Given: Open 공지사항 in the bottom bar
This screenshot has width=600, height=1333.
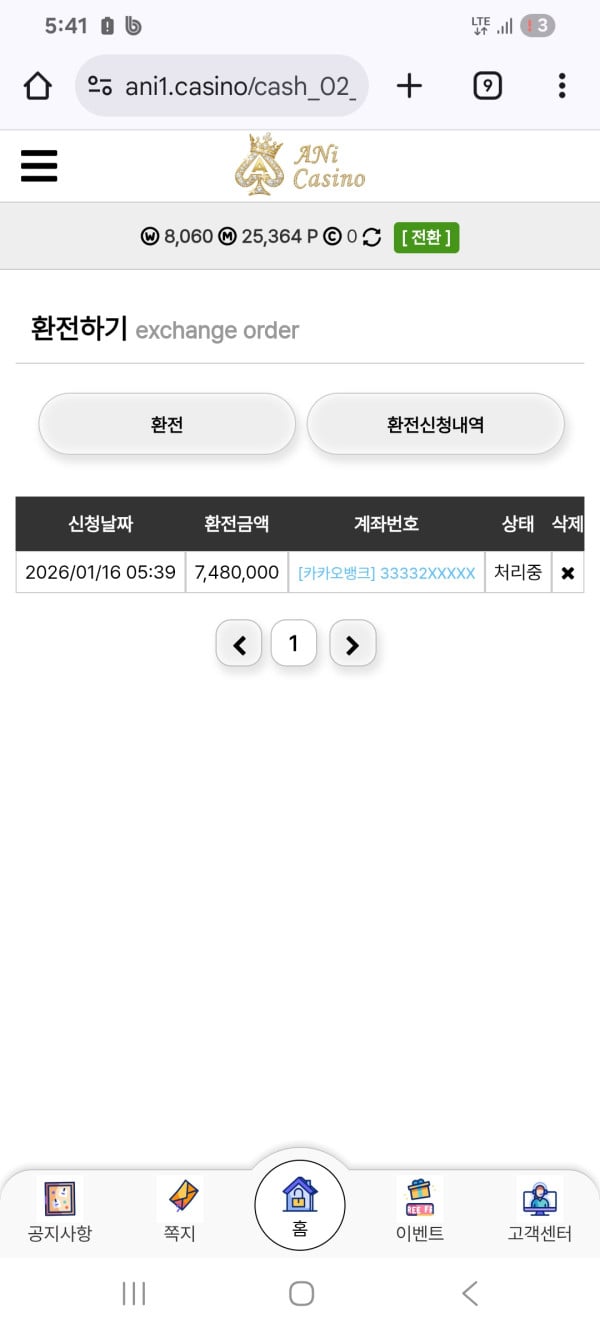Looking at the screenshot, I should pos(60,1210).
